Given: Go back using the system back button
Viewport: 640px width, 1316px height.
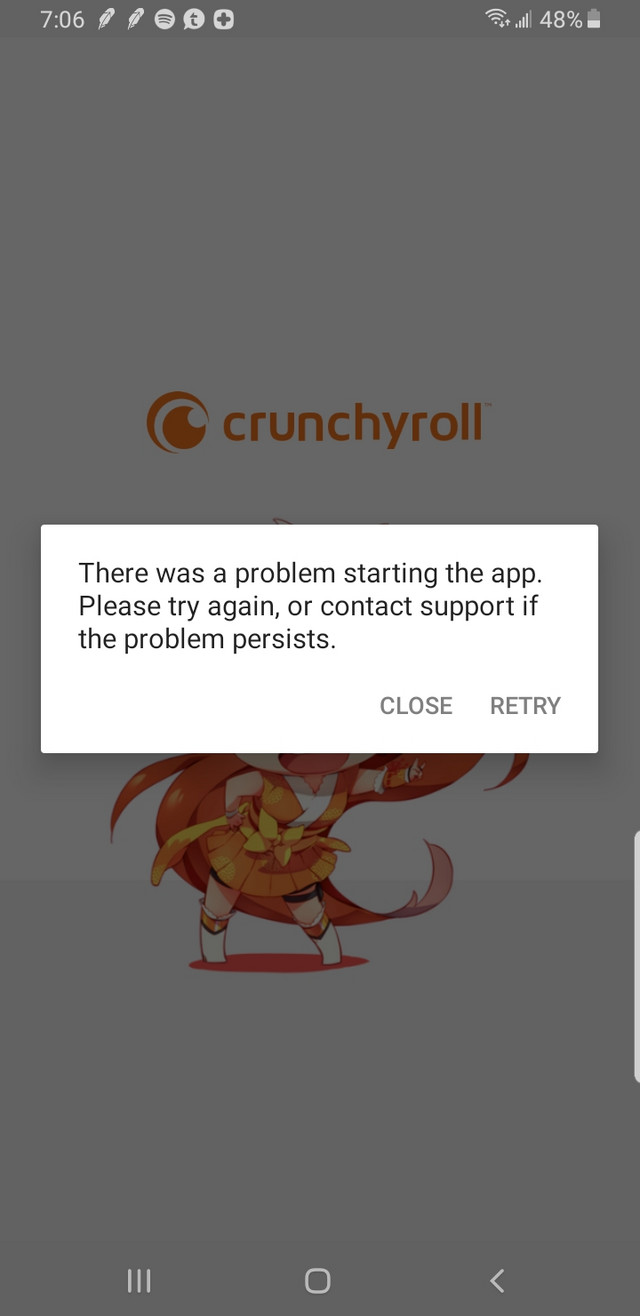Looking at the screenshot, I should pyautogui.click(x=497, y=1280).
